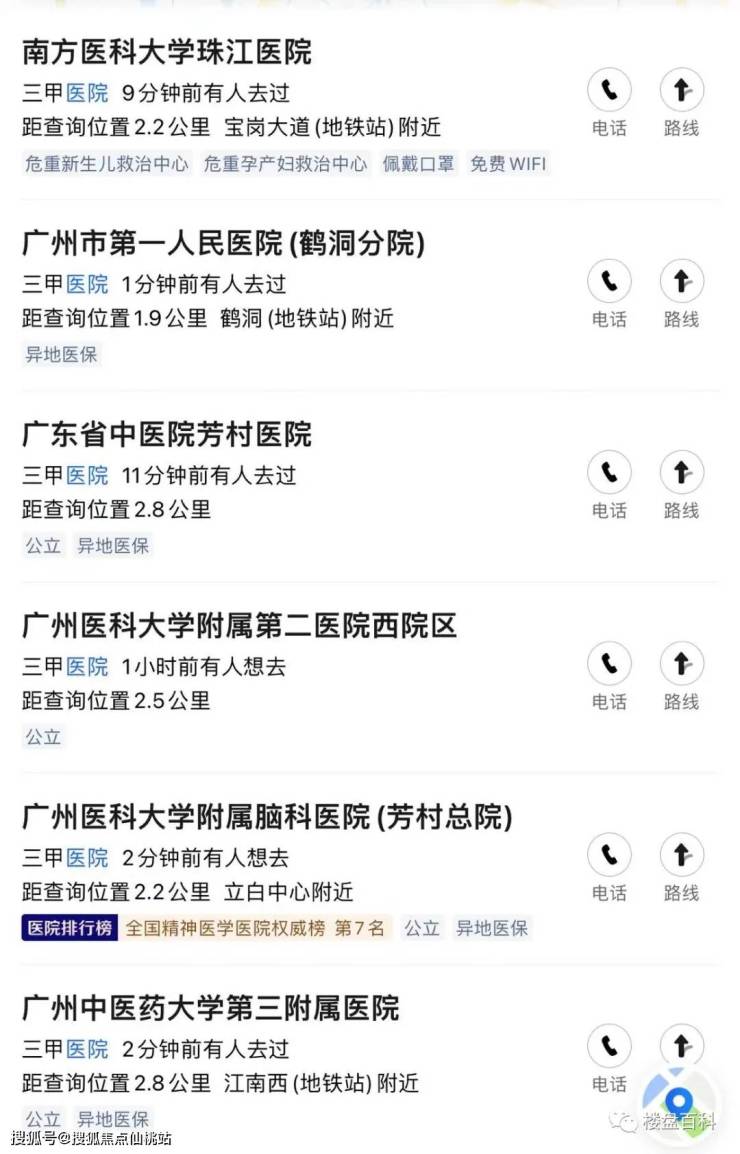Call 广州中医药大学第三附属医院

click(x=609, y=1048)
